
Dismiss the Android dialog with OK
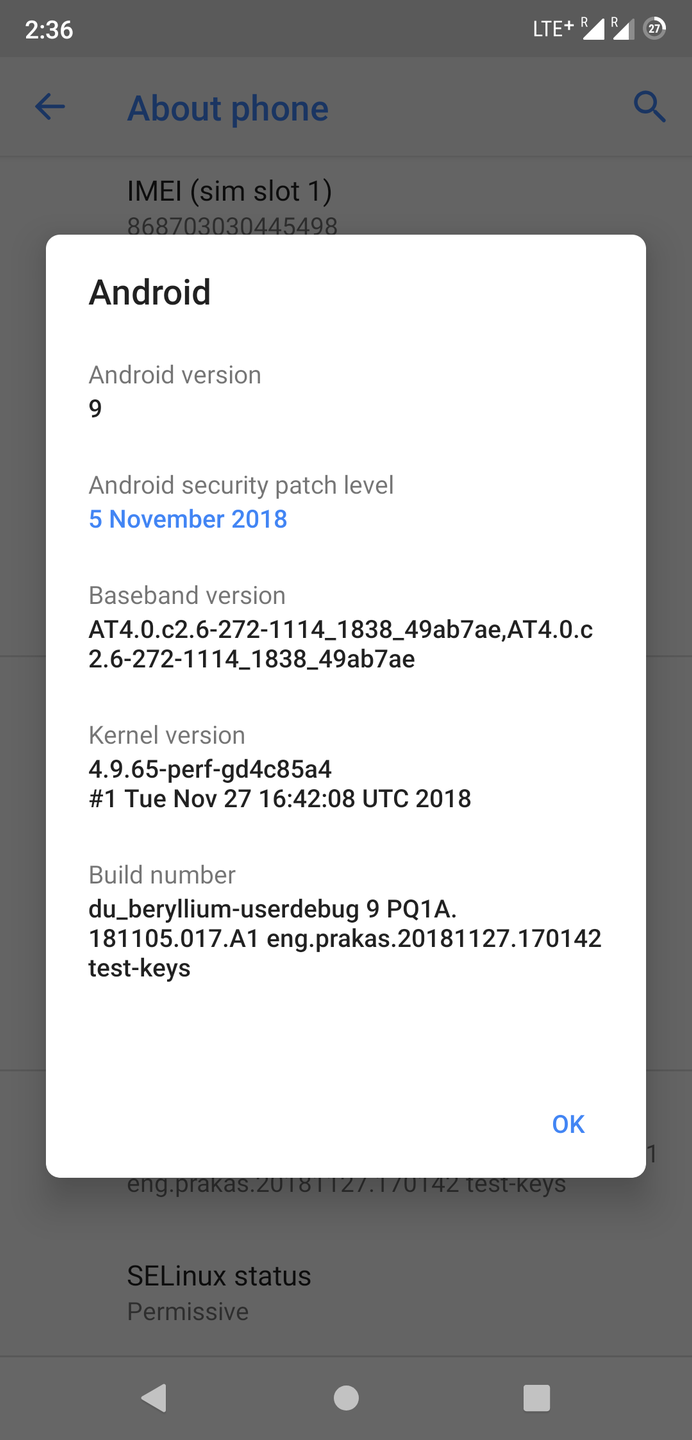coord(568,1124)
